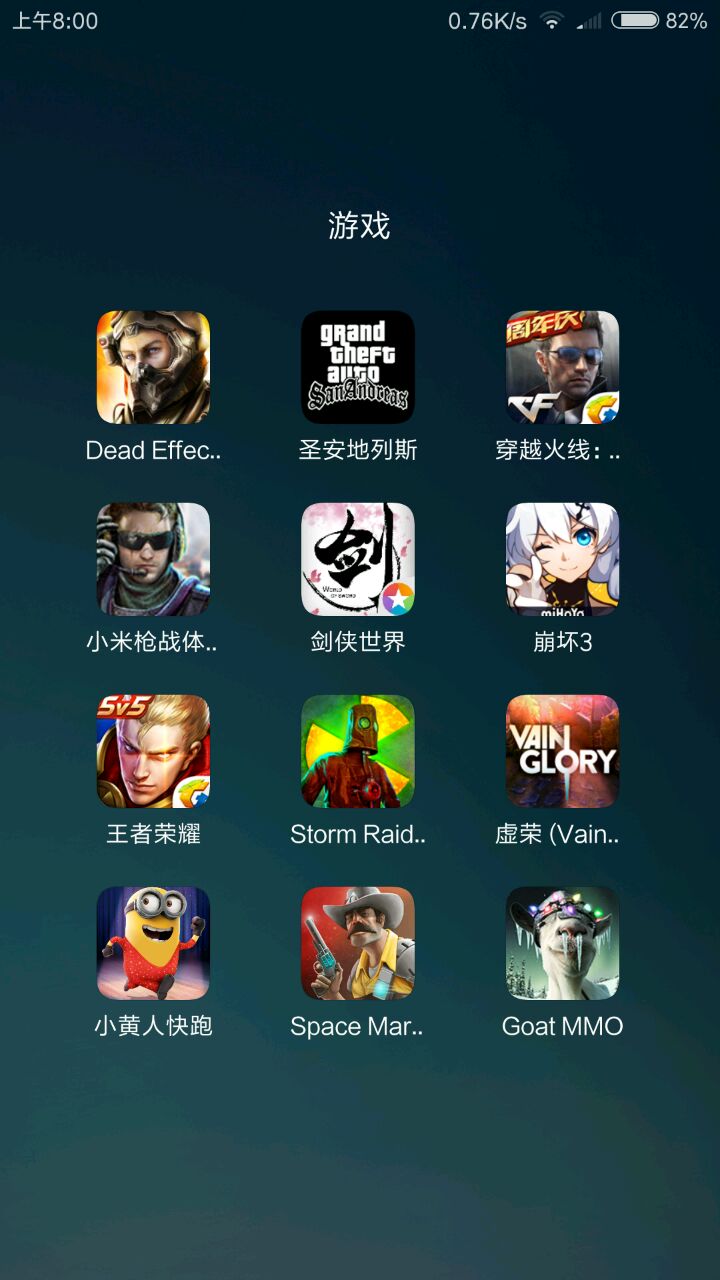The width and height of the screenshot is (720, 1280).
Task: Tap the 游戏 folder title
Action: pyautogui.click(x=359, y=226)
